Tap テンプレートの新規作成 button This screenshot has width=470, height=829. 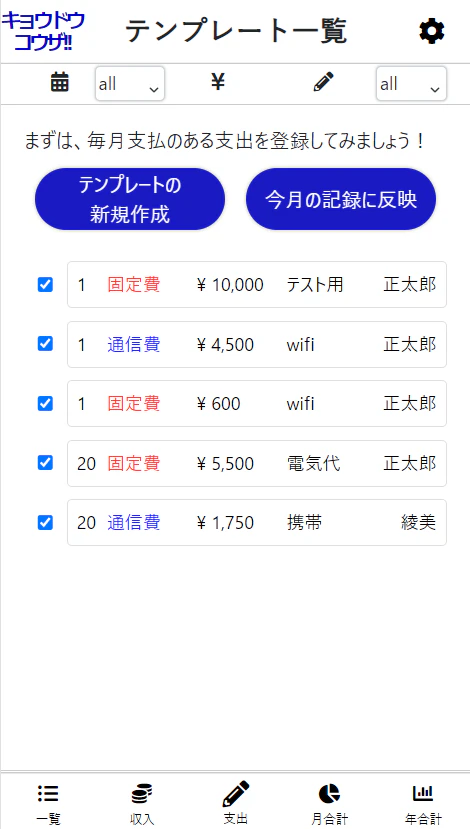pyautogui.click(x=130, y=199)
